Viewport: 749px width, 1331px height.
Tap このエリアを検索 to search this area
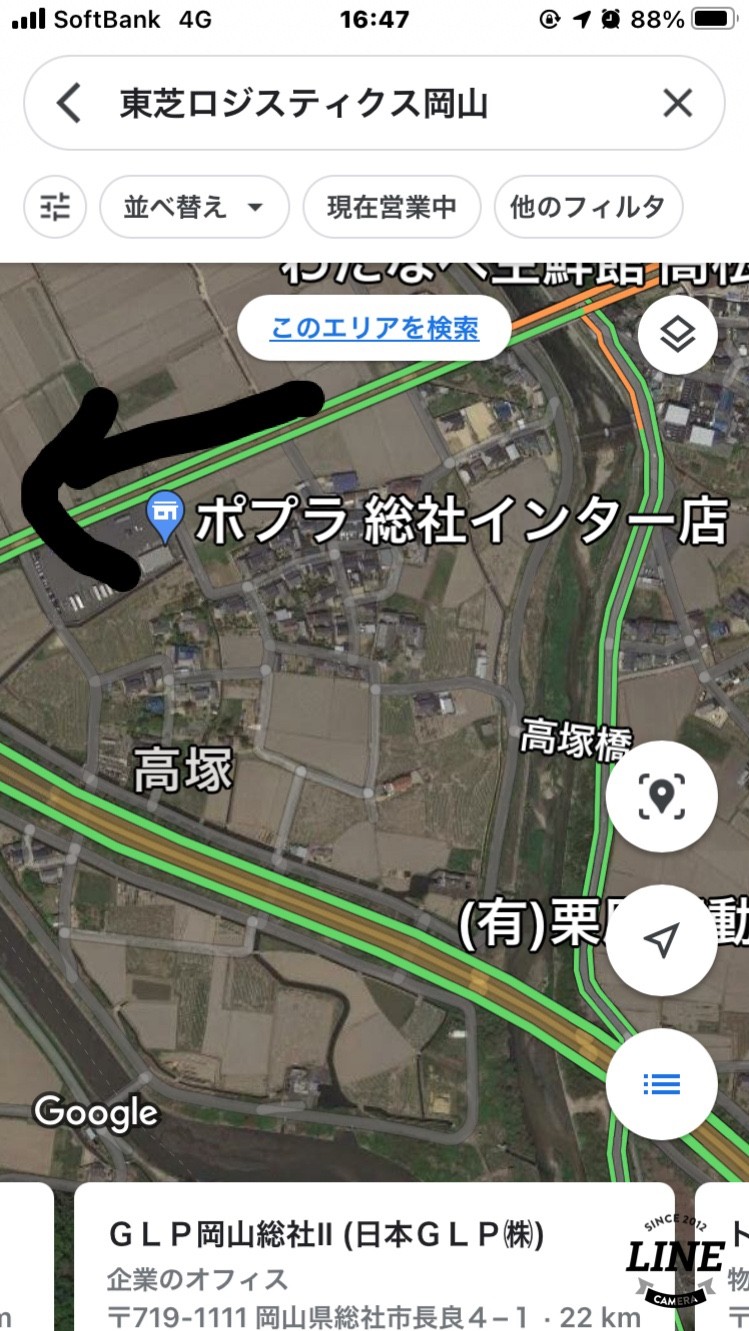pyautogui.click(x=374, y=328)
